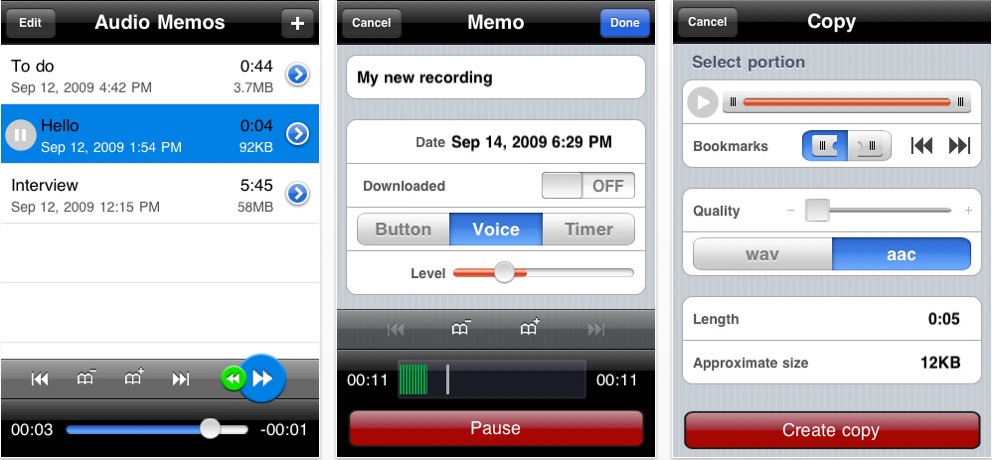Open details arrow for To do memo
The width and height of the screenshot is (992, 460).
tap(297, 74)
